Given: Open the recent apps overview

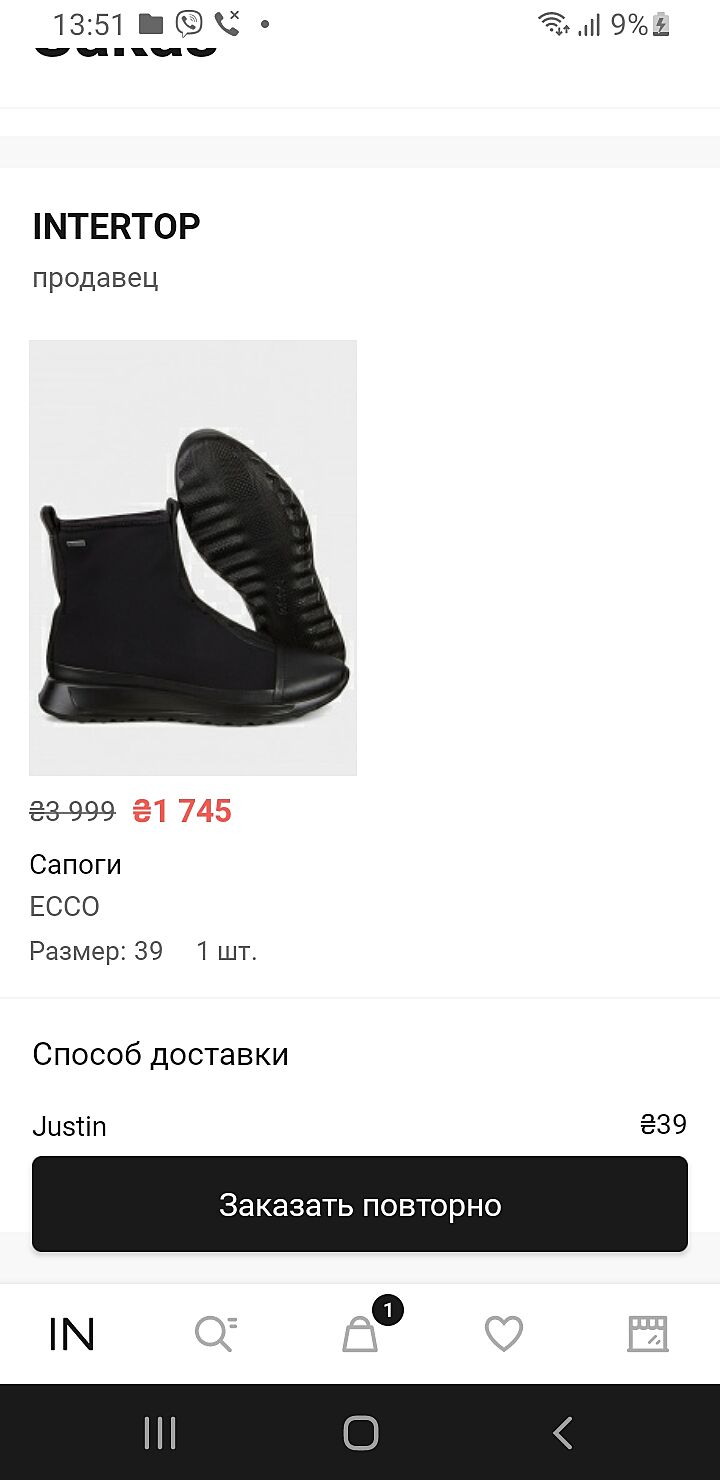Looking at the screenshot, I should click(x=160, y=1433).
